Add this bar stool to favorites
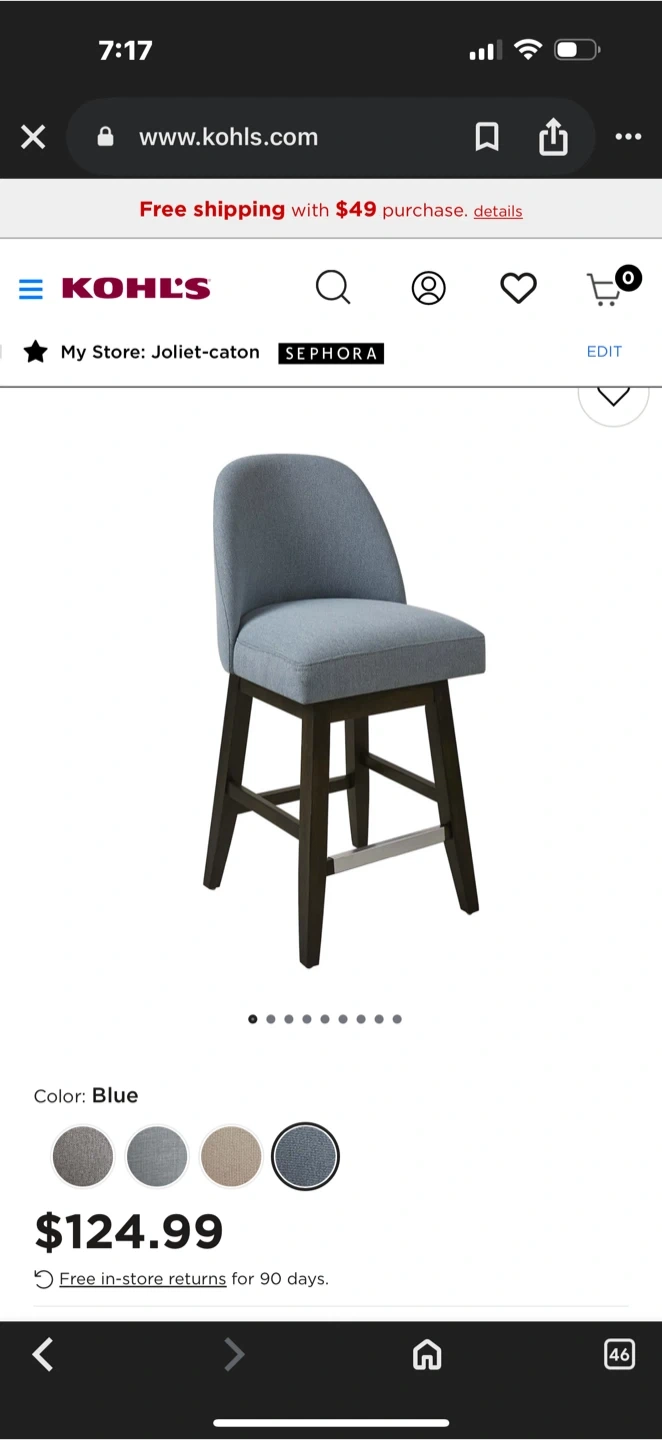This screenshot has width=662, height=1440. 613,396
